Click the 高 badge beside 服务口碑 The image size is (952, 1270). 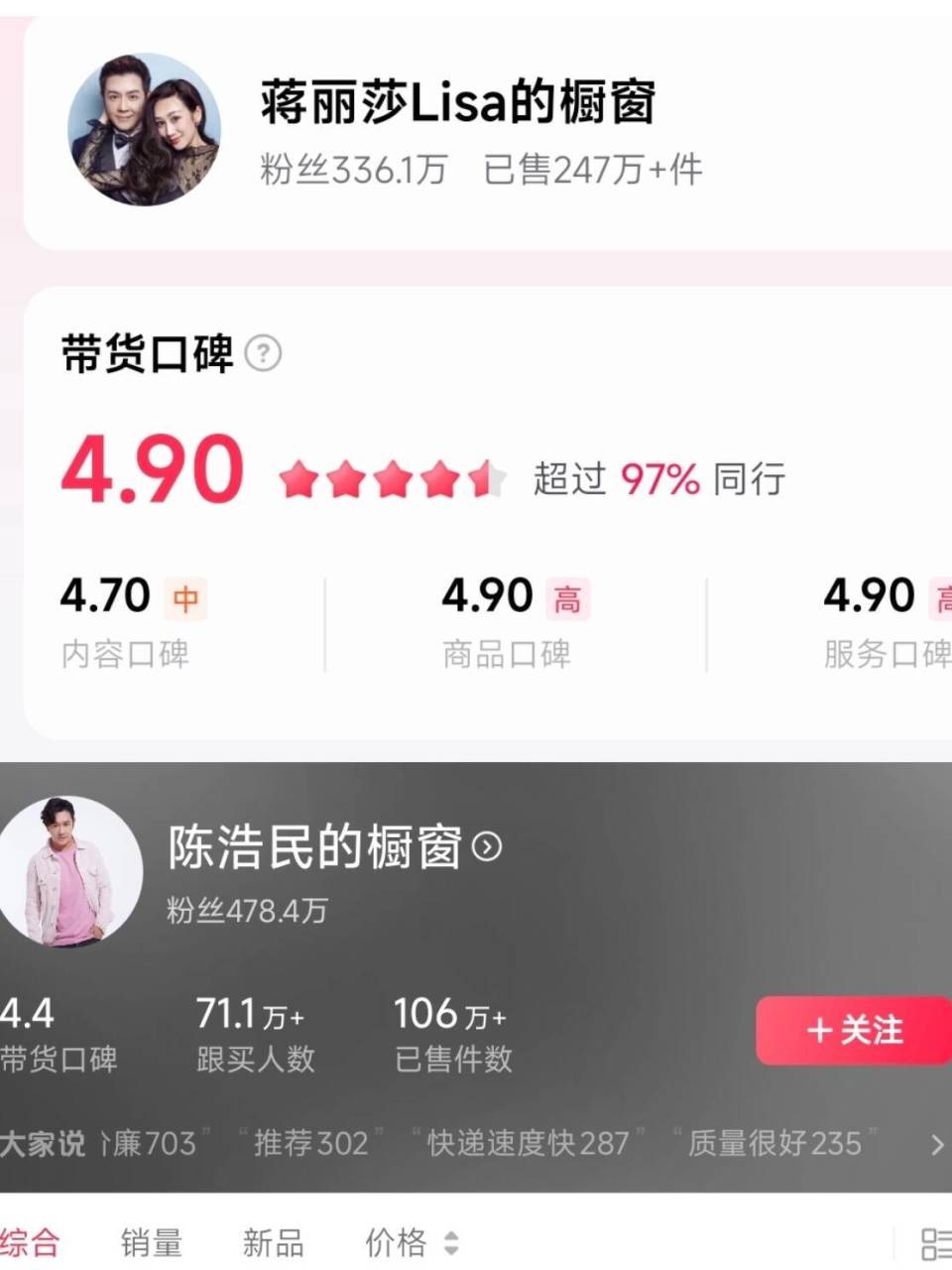pyautogui.click(x=941, y=596)
